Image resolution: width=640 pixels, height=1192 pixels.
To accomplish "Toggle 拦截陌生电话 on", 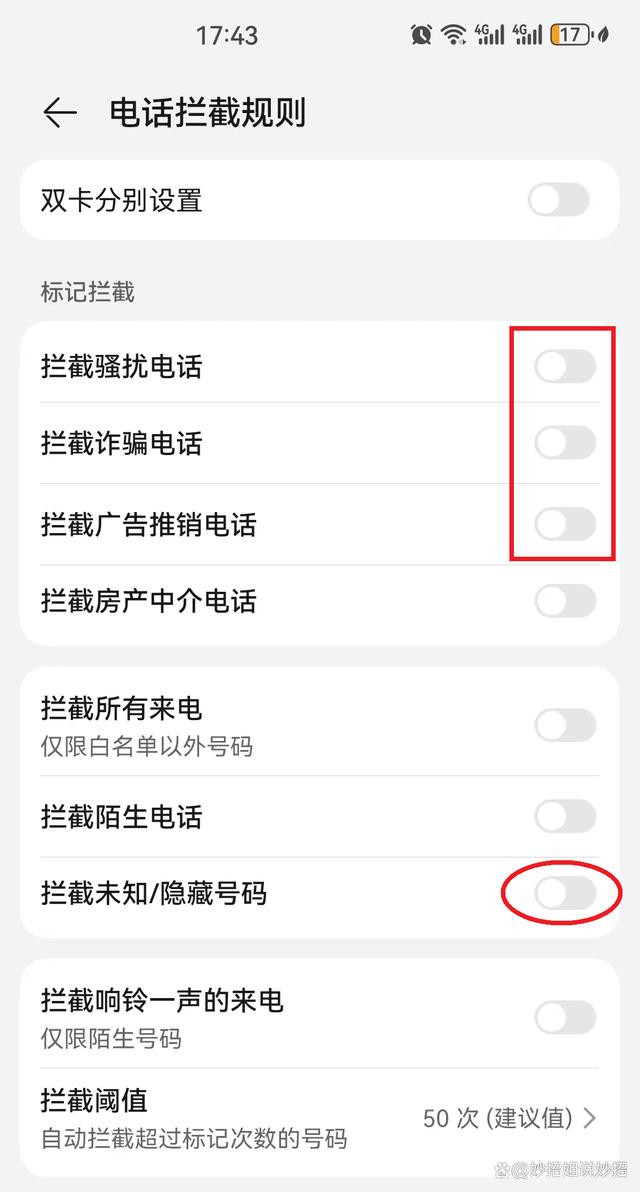I will [x=565, y=816].
